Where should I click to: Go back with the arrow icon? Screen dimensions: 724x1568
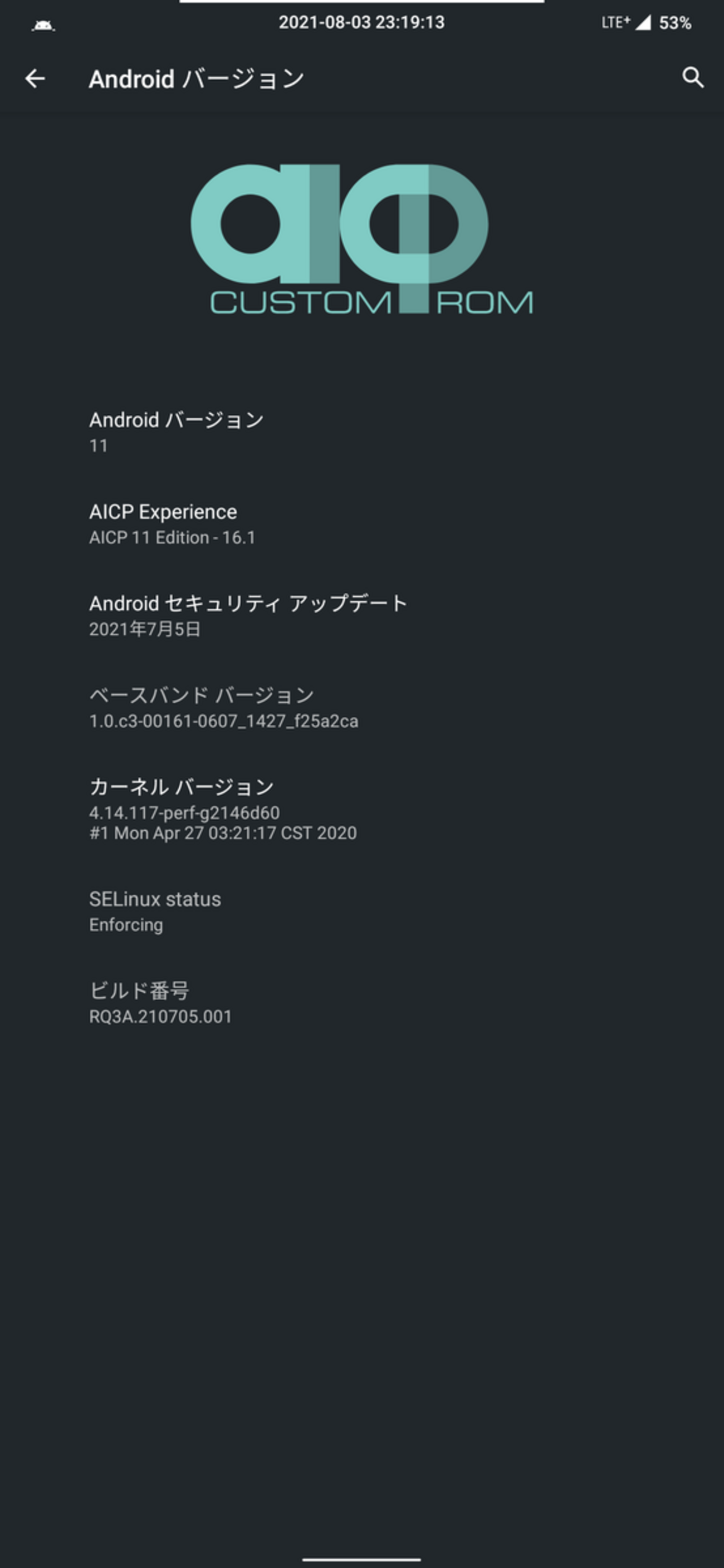(x=35, y=79)
